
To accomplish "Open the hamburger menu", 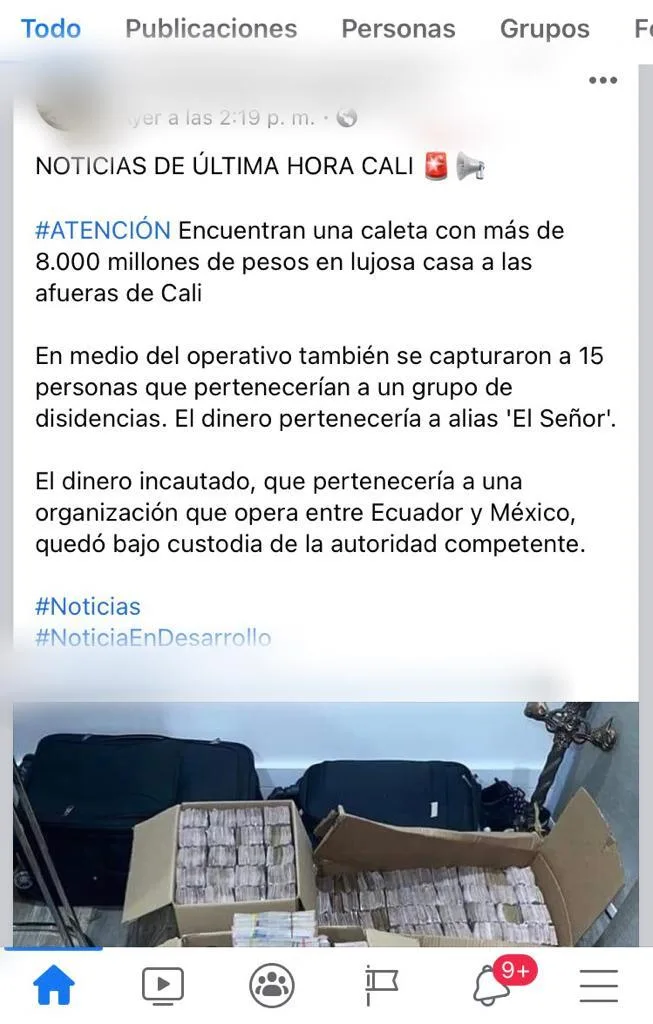I will coord(599,985).
